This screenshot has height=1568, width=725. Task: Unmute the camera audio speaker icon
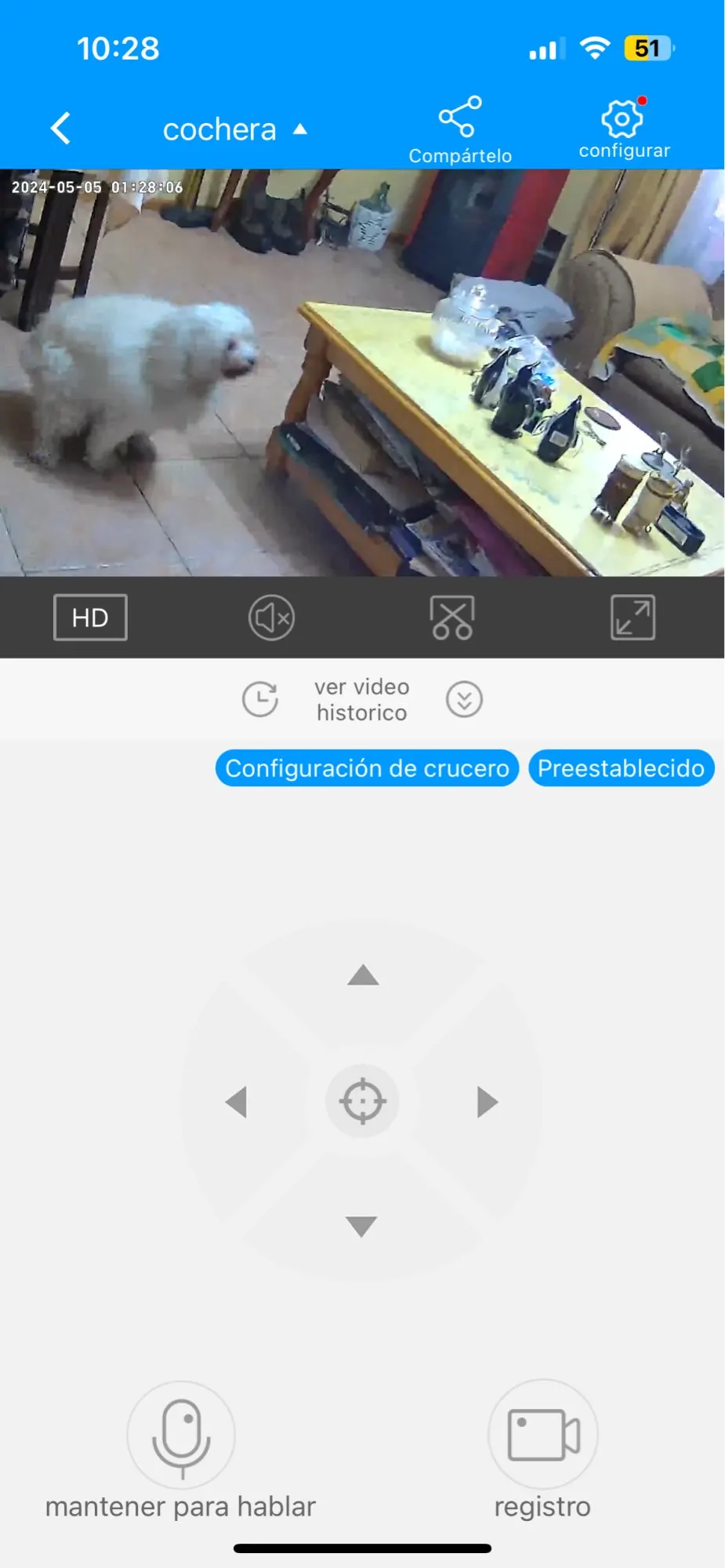pos(271,618)
